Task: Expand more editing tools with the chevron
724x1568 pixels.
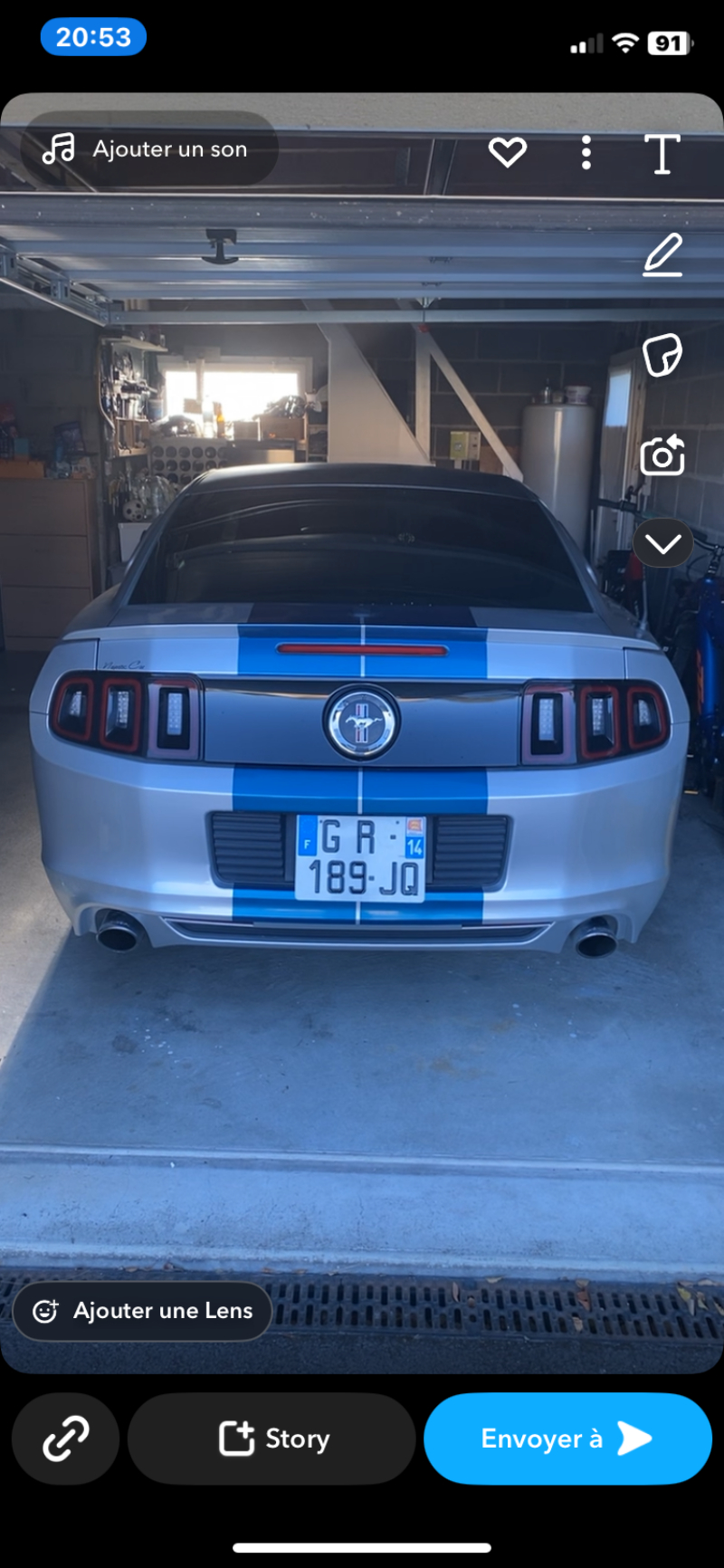Action: pos(663,543)
